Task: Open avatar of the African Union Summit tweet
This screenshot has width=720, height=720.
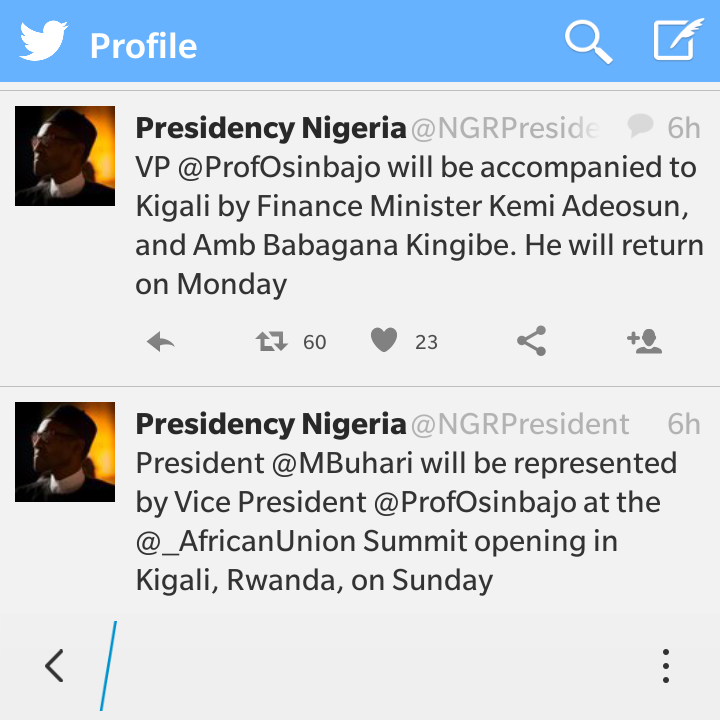Action: tap(65, 451)
